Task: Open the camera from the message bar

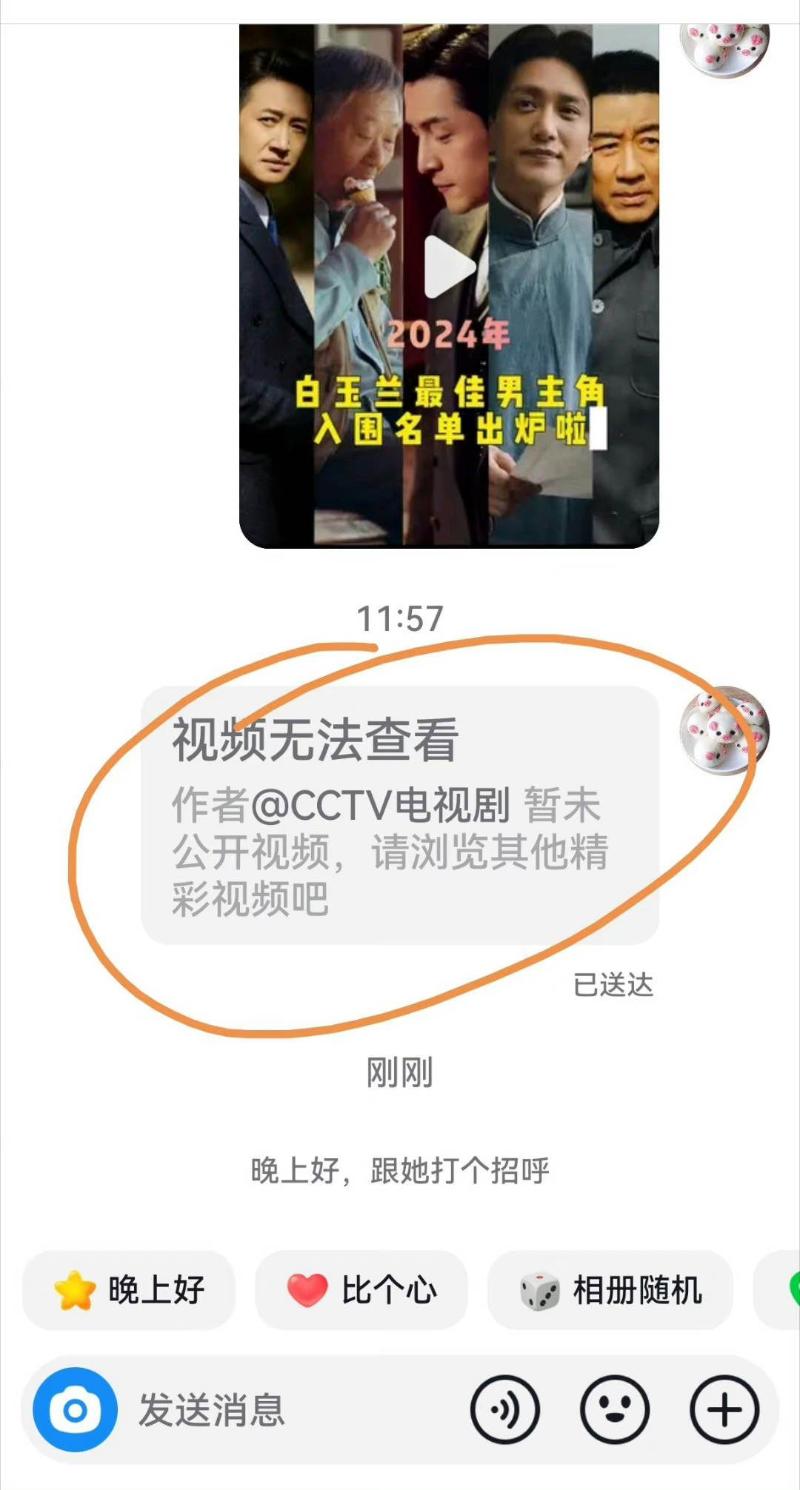Action: click(75, 1410)
